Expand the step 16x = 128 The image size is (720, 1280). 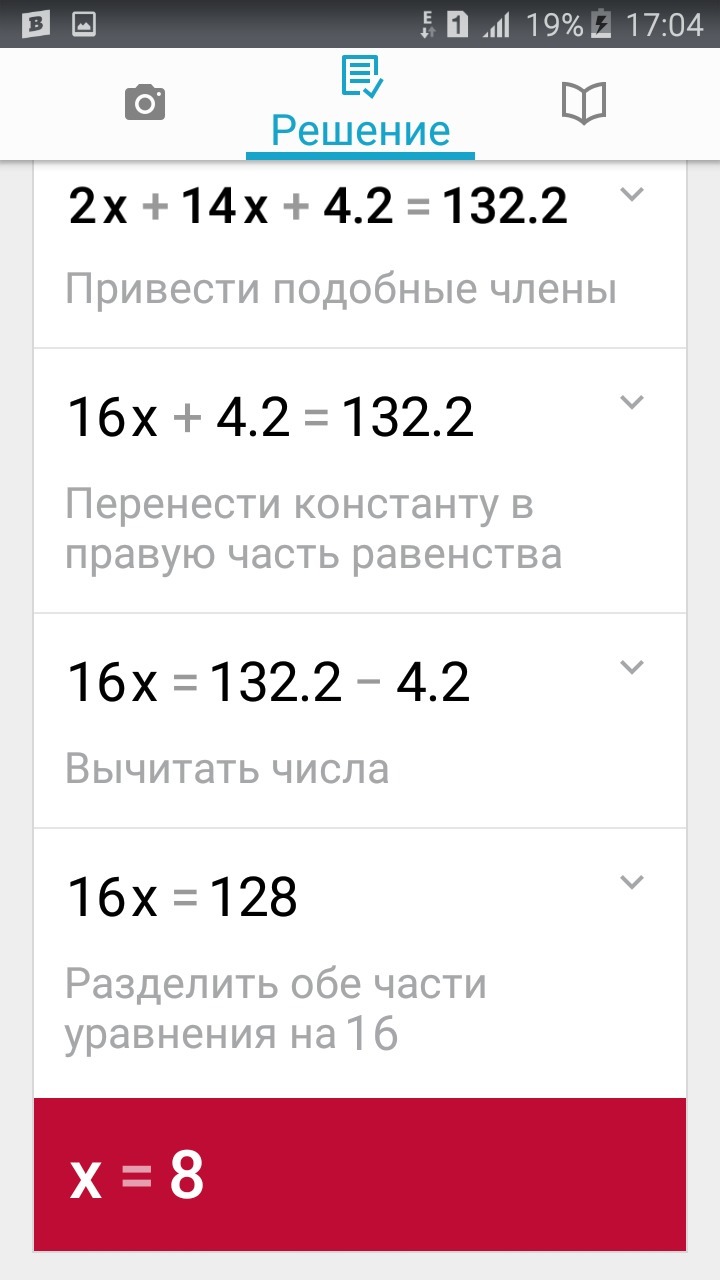click(x=631, y=882)
